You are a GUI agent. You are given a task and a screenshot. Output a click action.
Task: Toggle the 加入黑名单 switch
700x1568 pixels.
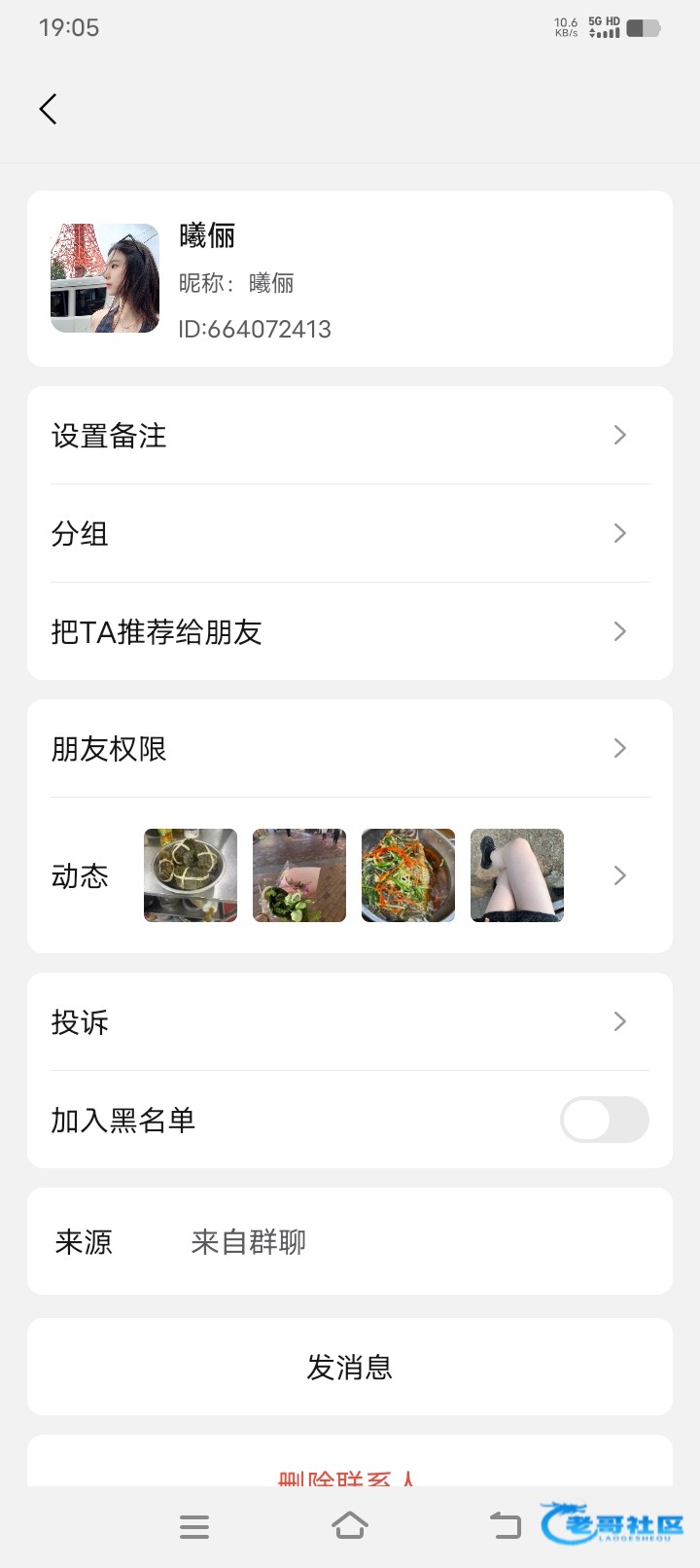604,1120
